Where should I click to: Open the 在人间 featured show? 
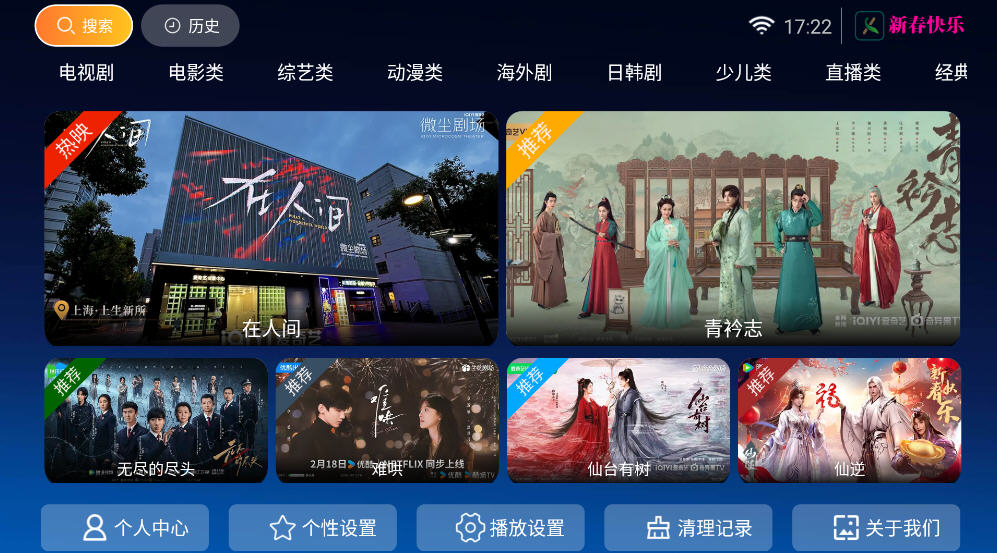coord(271,228)
